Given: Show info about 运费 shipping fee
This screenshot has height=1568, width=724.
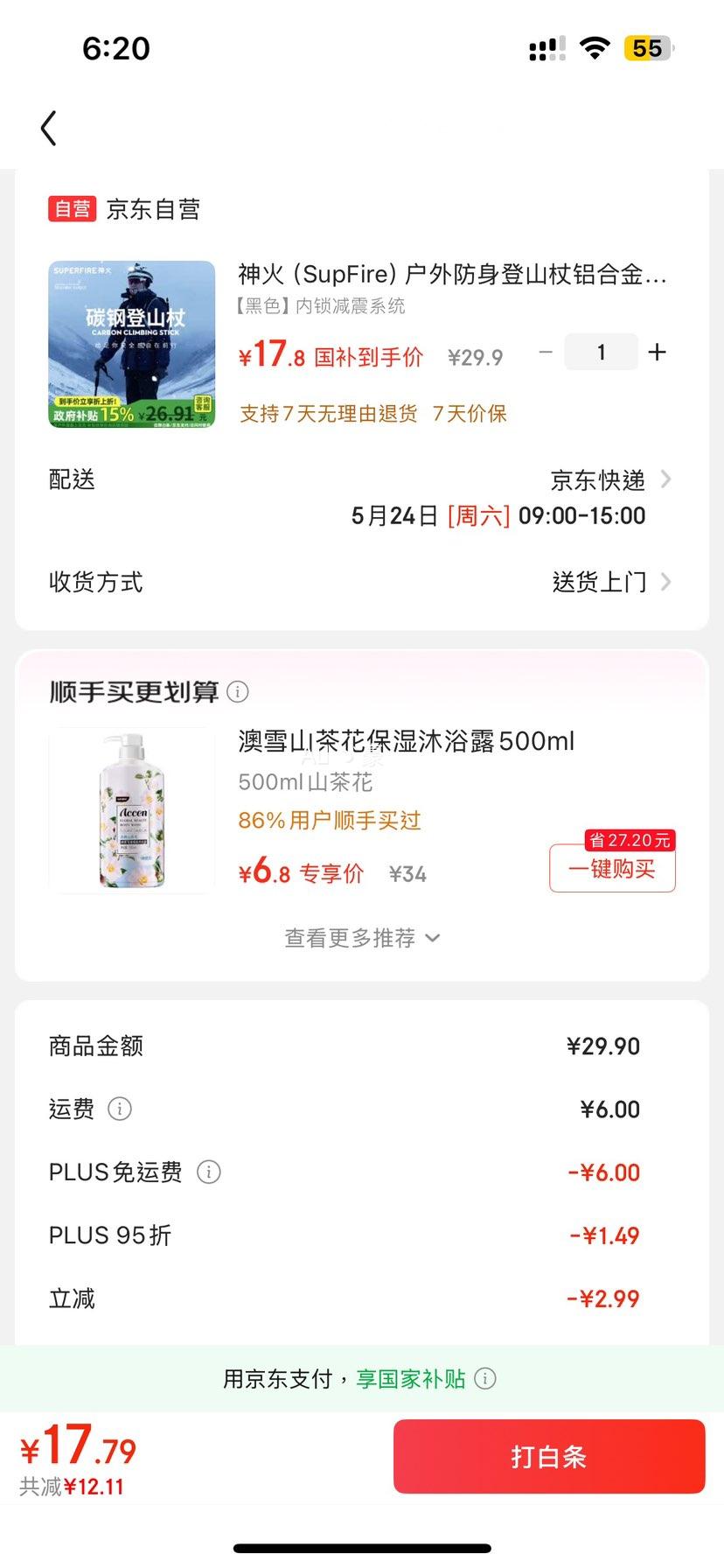Looking at the screenshot, I should point(120,1109).
